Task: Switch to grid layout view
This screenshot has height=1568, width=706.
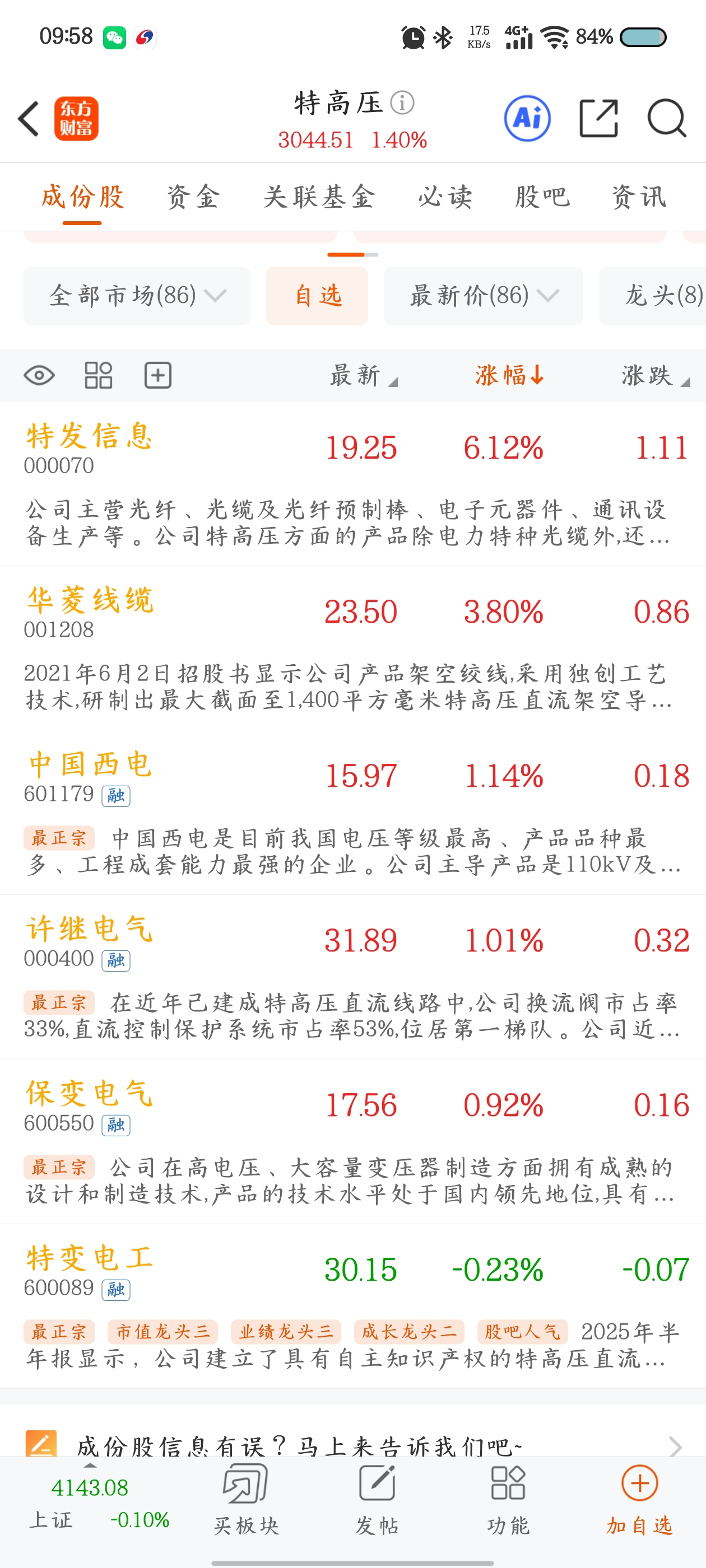Action: point(98,375)
